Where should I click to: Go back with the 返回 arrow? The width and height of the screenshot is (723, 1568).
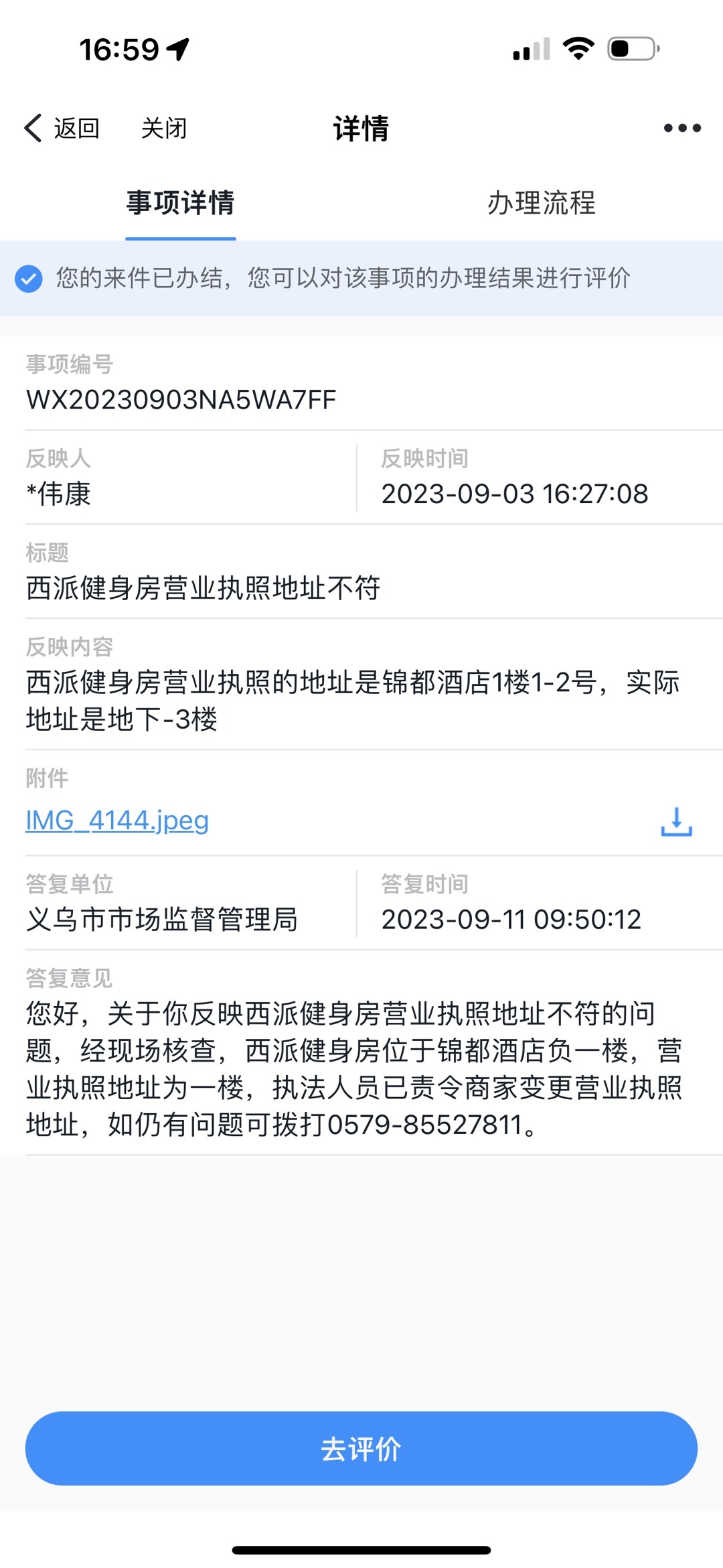point(61,128)
